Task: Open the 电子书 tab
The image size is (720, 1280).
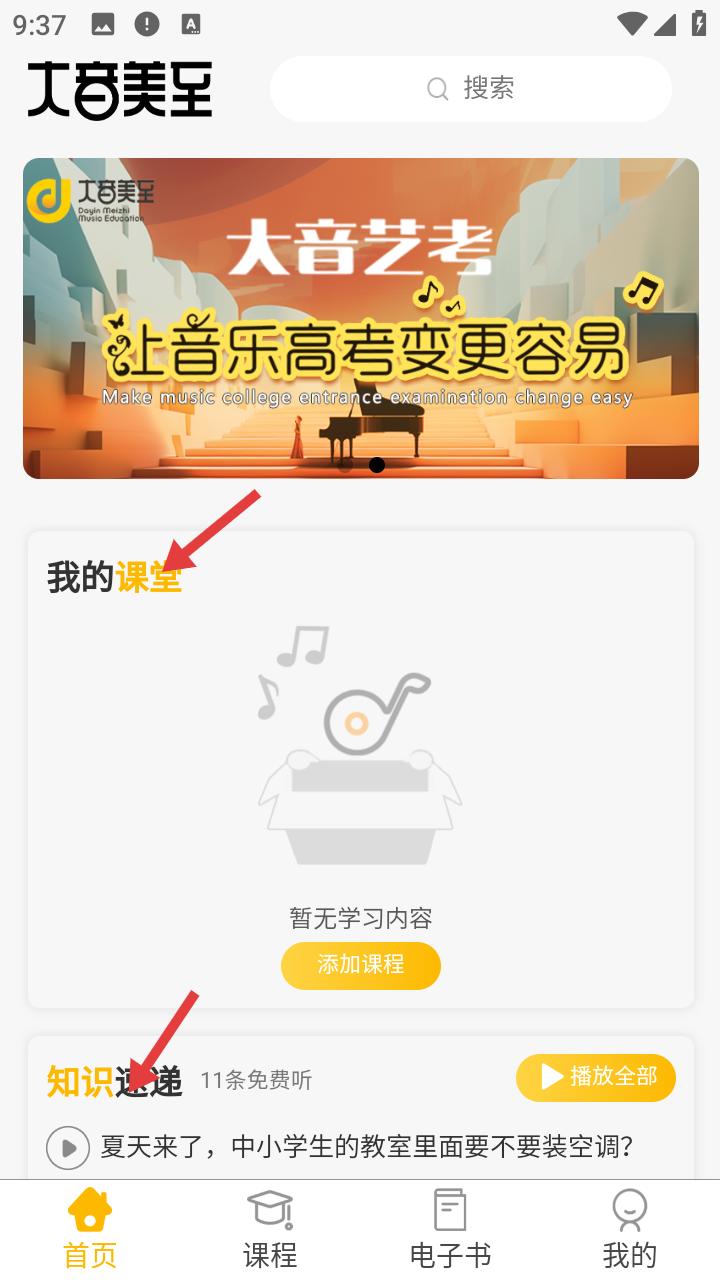Action: 450,1230
